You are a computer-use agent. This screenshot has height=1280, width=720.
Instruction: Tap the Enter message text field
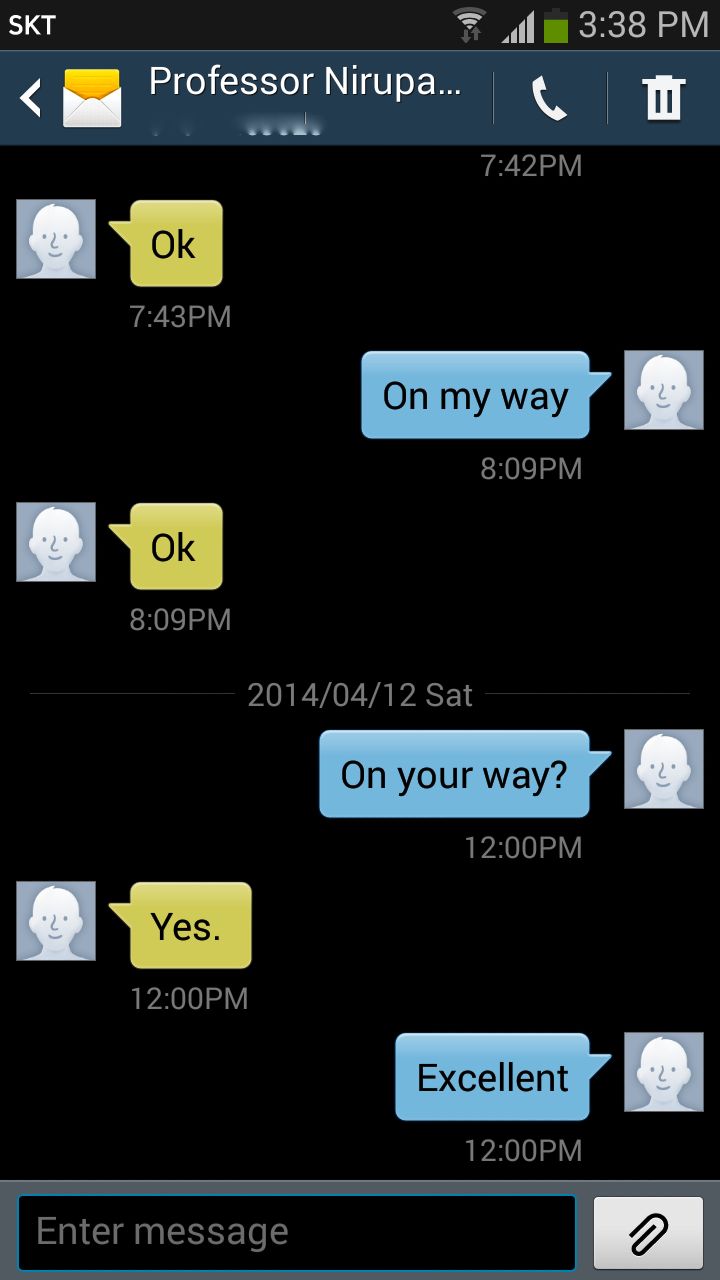pyautogui.click(x=296, y=1232)
